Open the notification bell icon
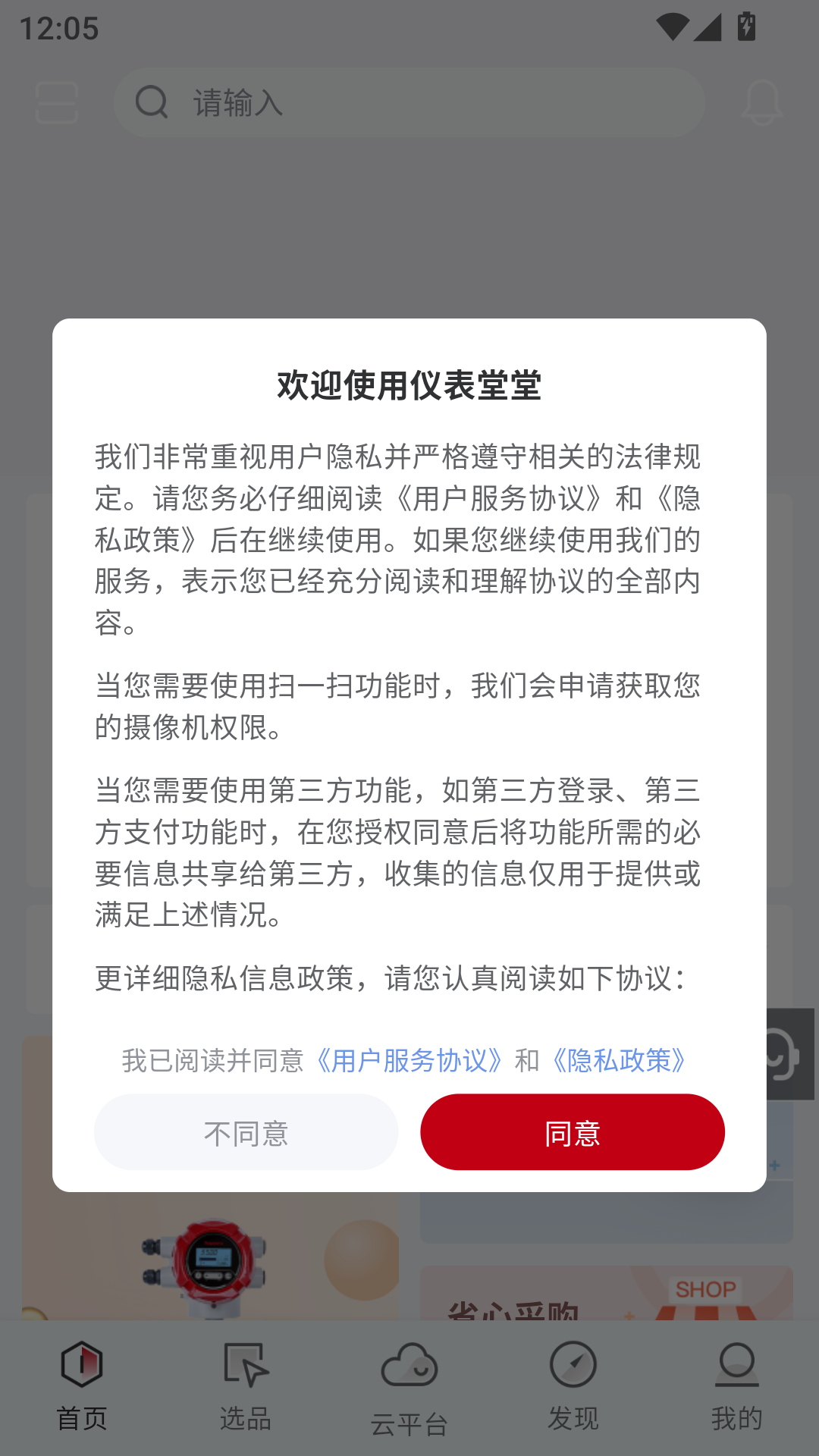The width and height of the screenshot is (819, 1456). click(x=763, y=102)
